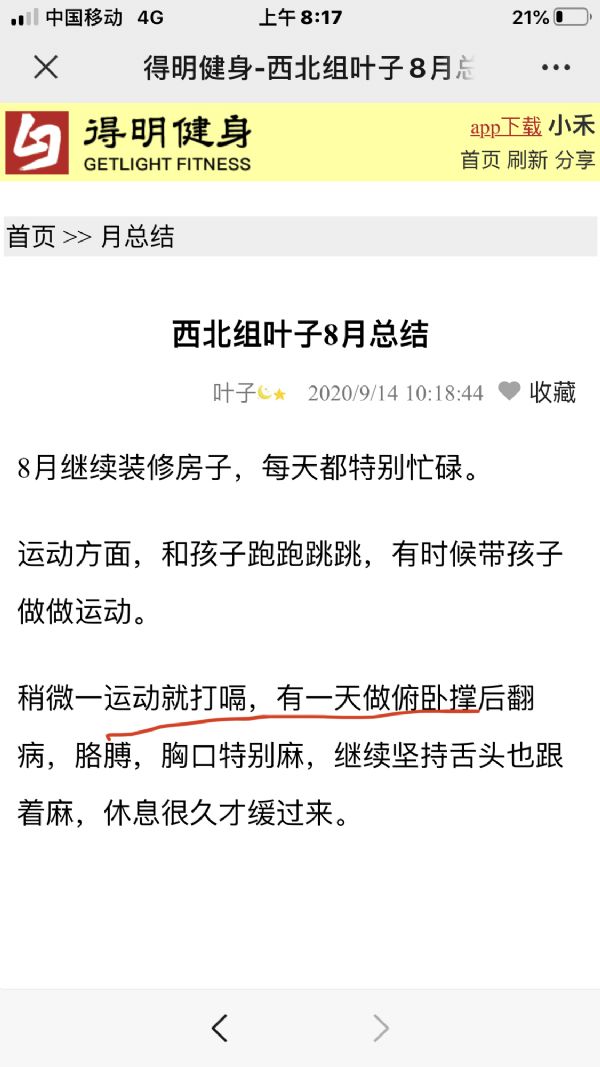Go back with the bottom left arrow
600x1067 pixels.
pyautogui.click(x=220, y=1027)
